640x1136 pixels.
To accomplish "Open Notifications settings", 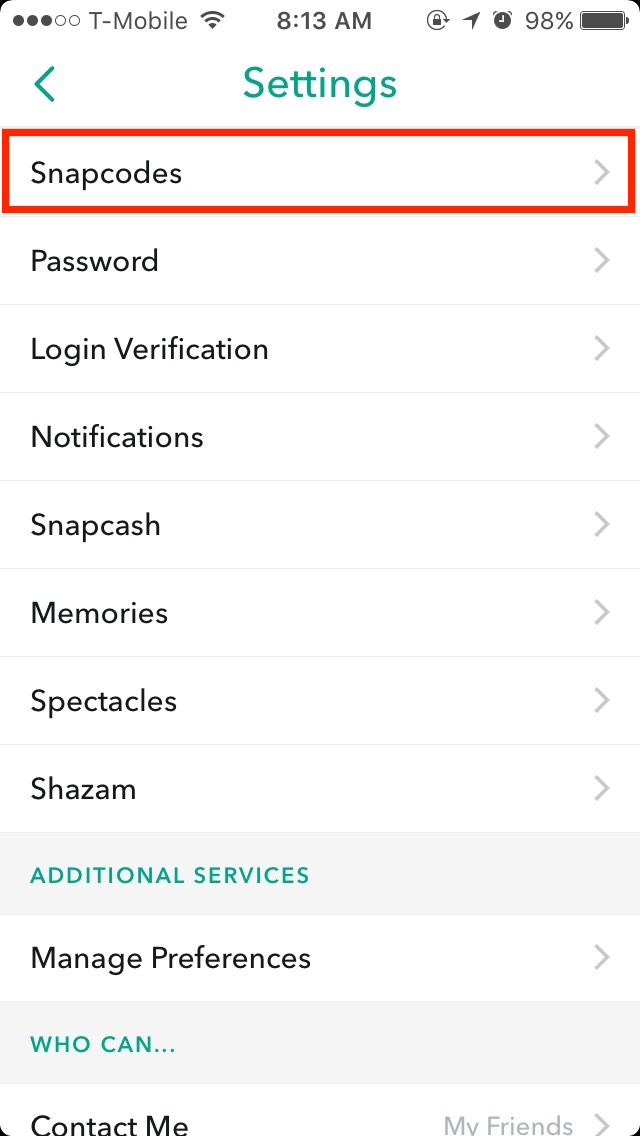I will 320,437.
